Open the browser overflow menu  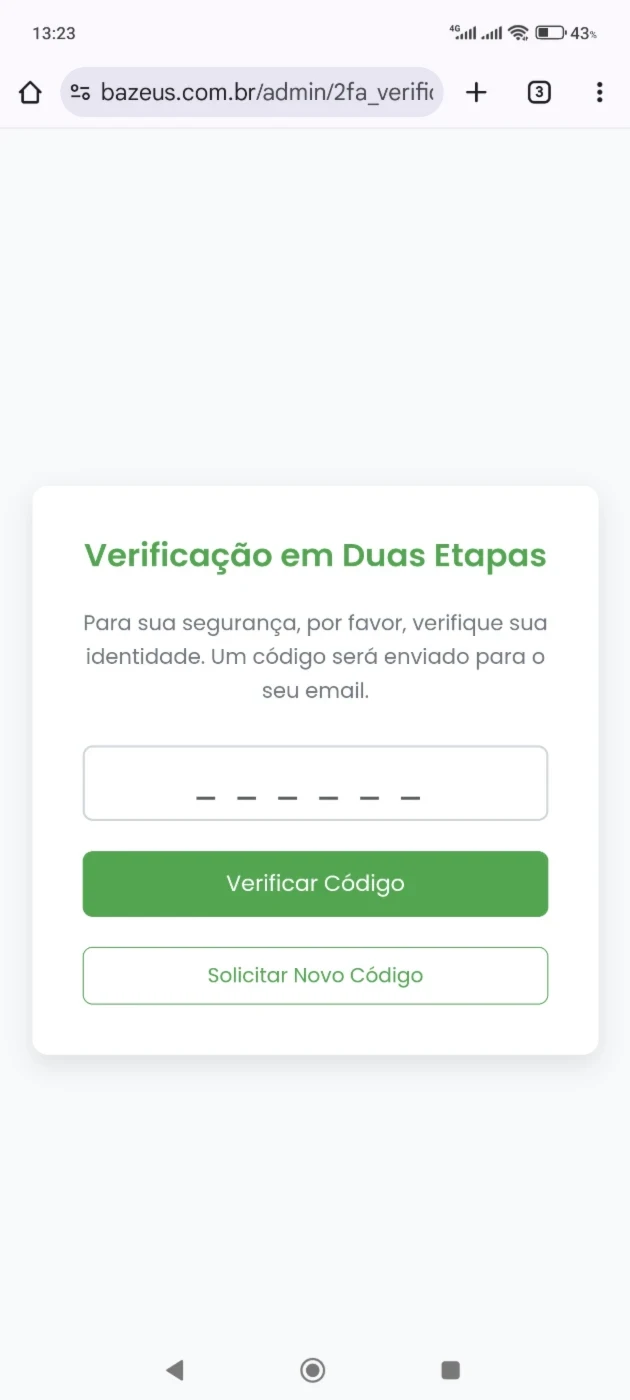point(599,93)
